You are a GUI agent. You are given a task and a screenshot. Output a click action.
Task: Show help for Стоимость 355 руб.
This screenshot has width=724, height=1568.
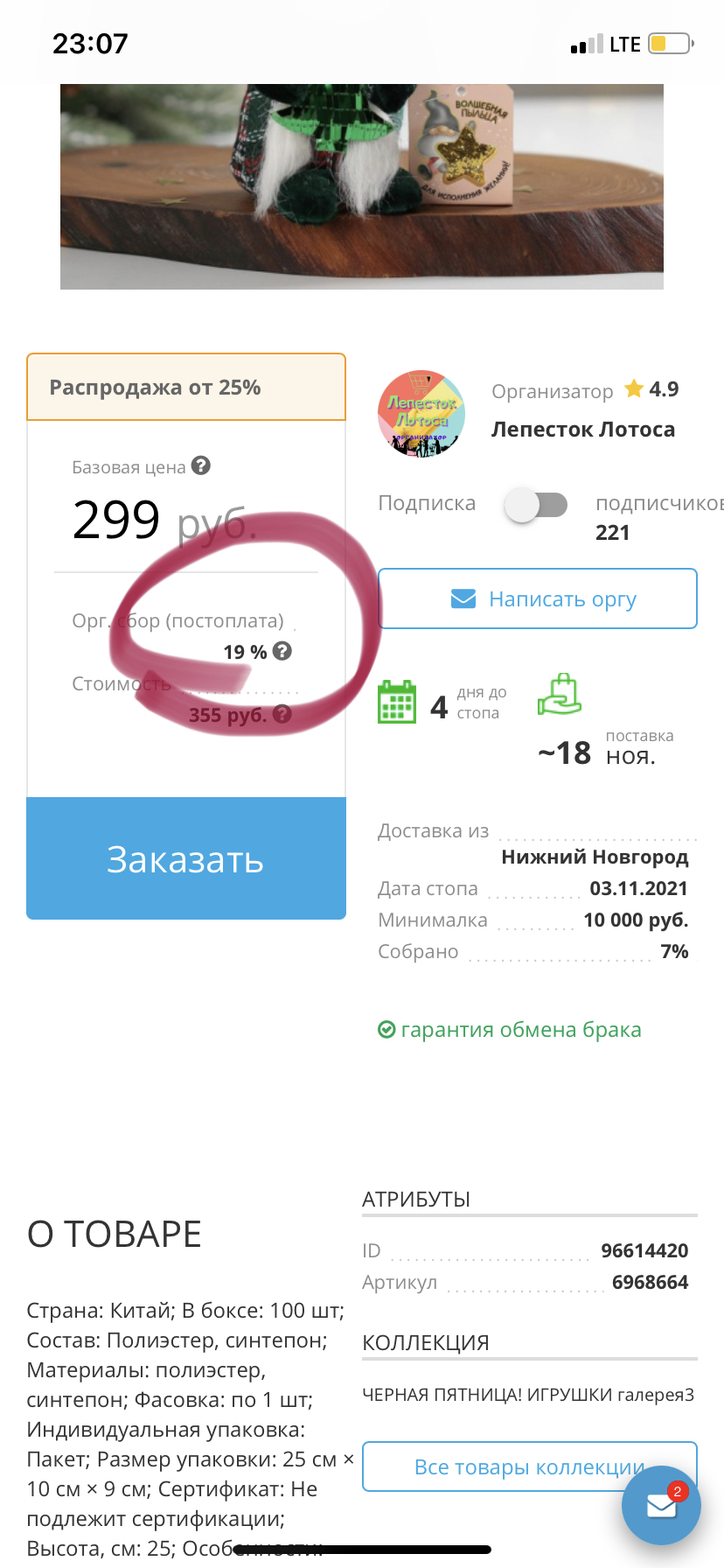[x=282, y=714]
